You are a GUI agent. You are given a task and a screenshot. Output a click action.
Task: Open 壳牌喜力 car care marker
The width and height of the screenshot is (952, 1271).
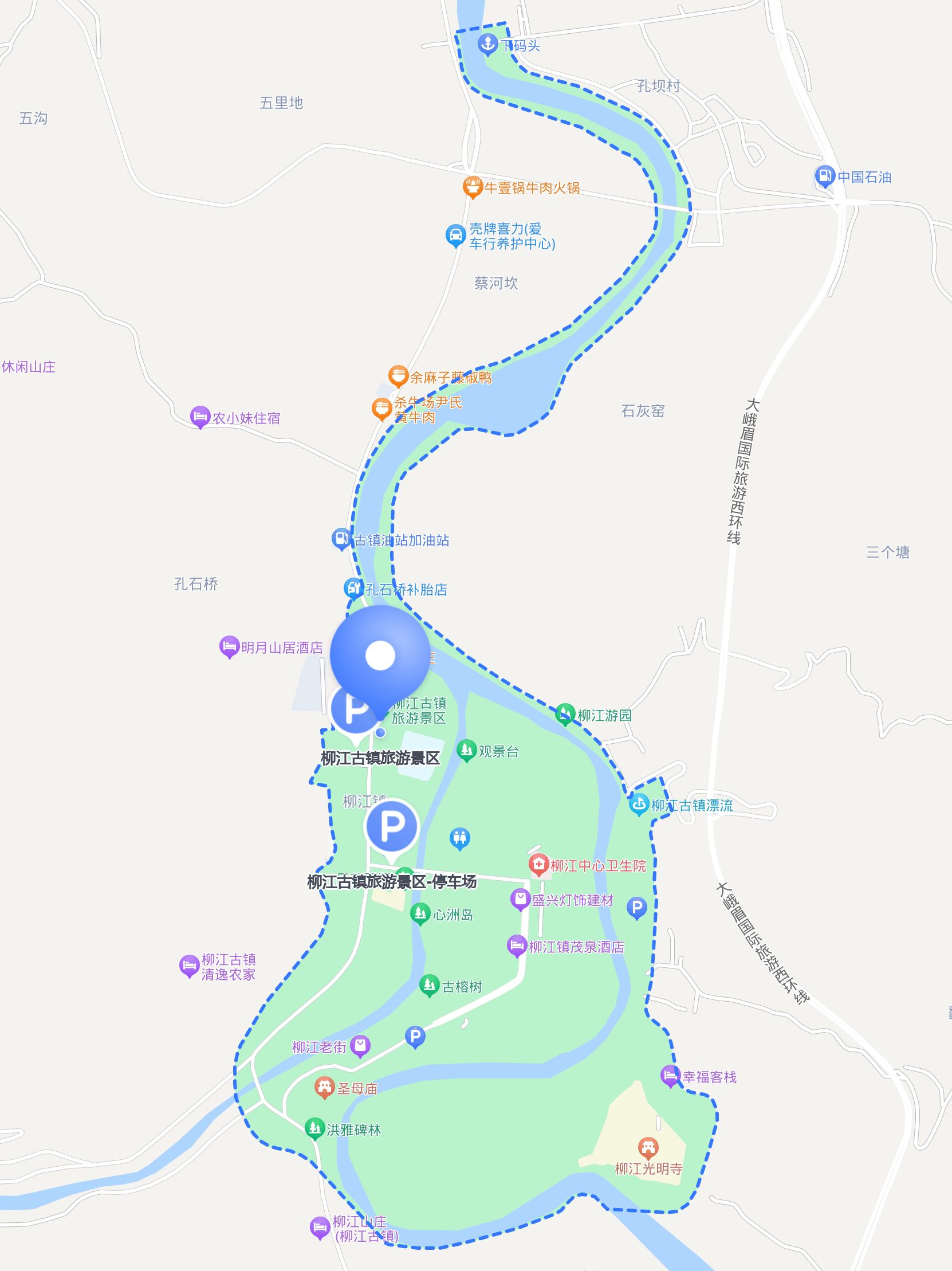tap(455, 235)
